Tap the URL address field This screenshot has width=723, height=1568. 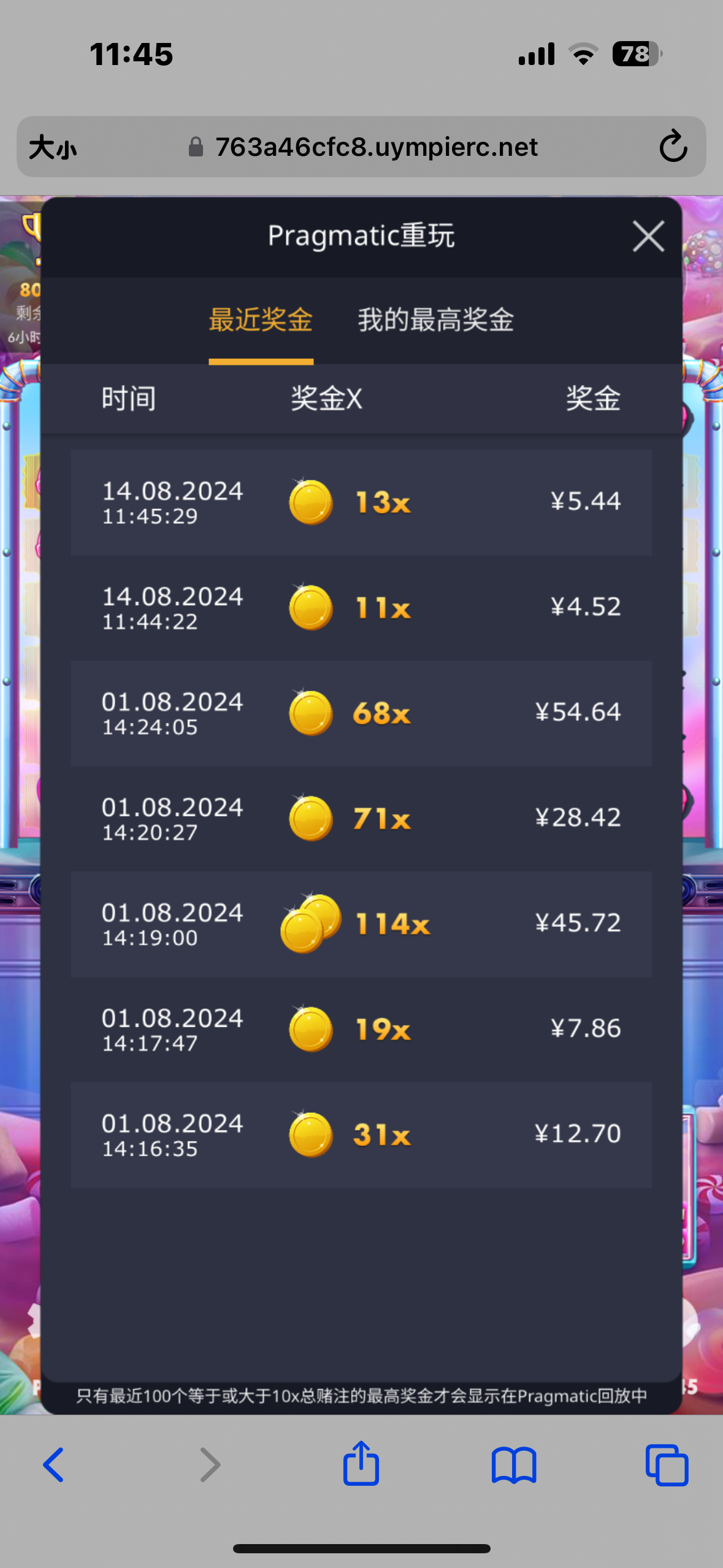[x=375, y=147]
